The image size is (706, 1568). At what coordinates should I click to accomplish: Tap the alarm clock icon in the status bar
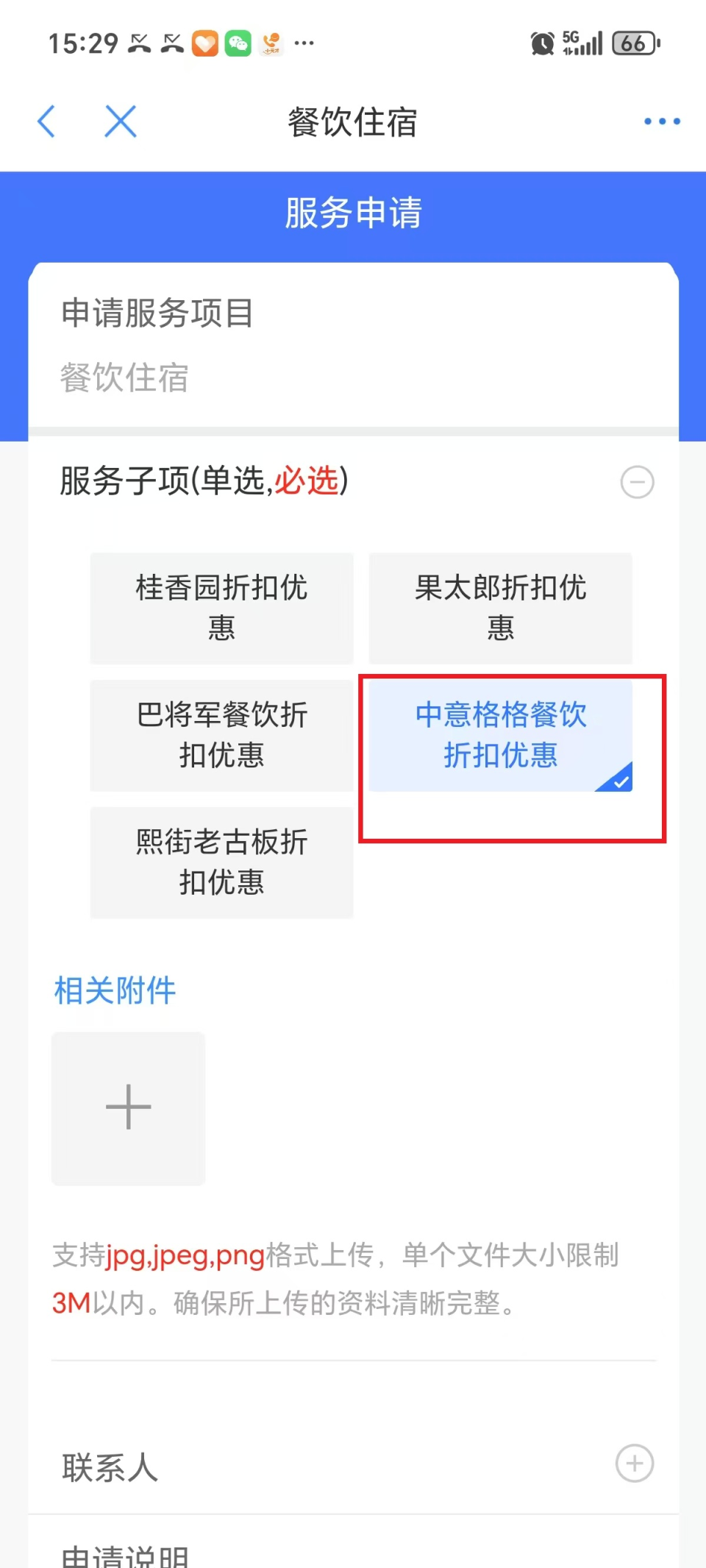click(541, 43)
